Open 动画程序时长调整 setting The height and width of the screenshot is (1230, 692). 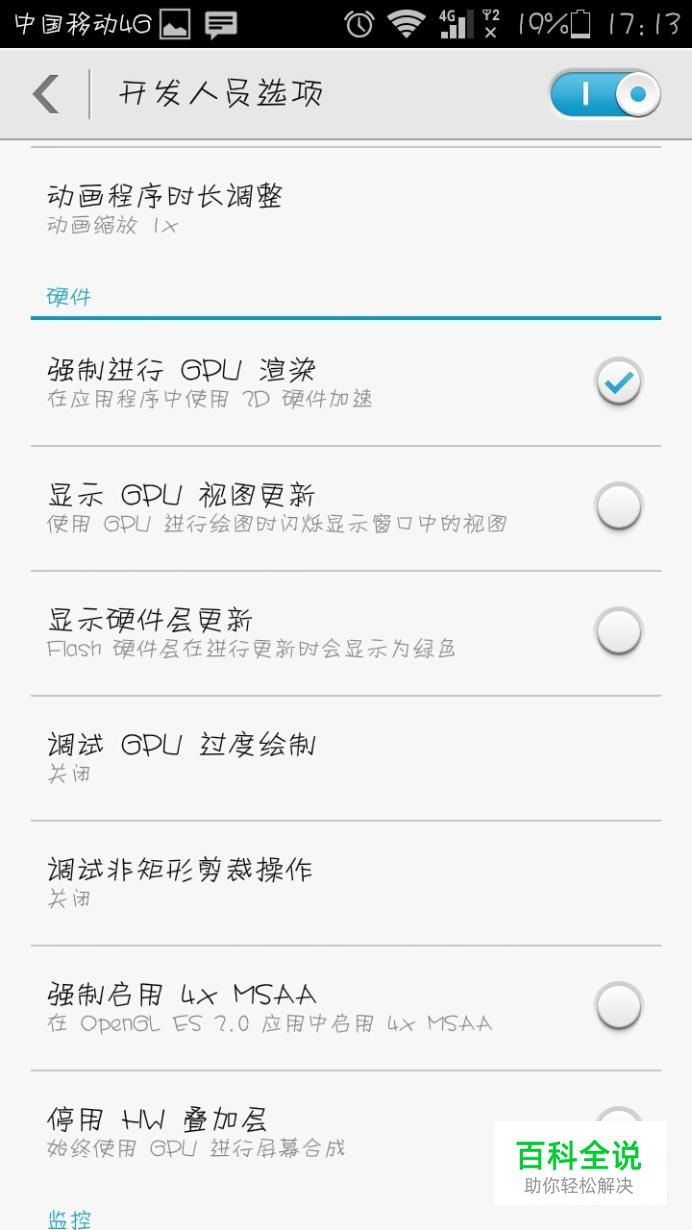pyautogui.click(x=346, y=208)
